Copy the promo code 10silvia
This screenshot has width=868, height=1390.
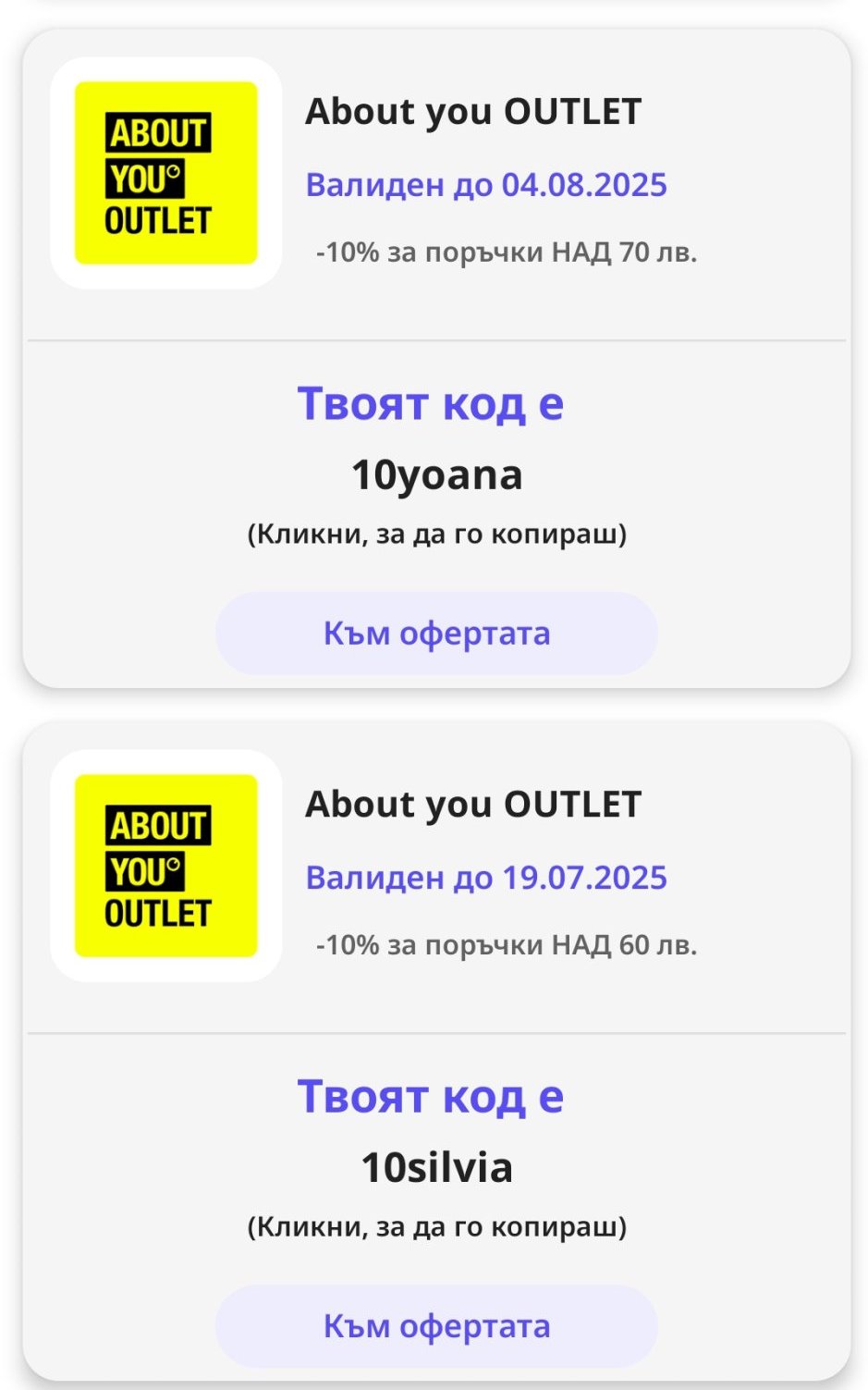[436, 1168]
